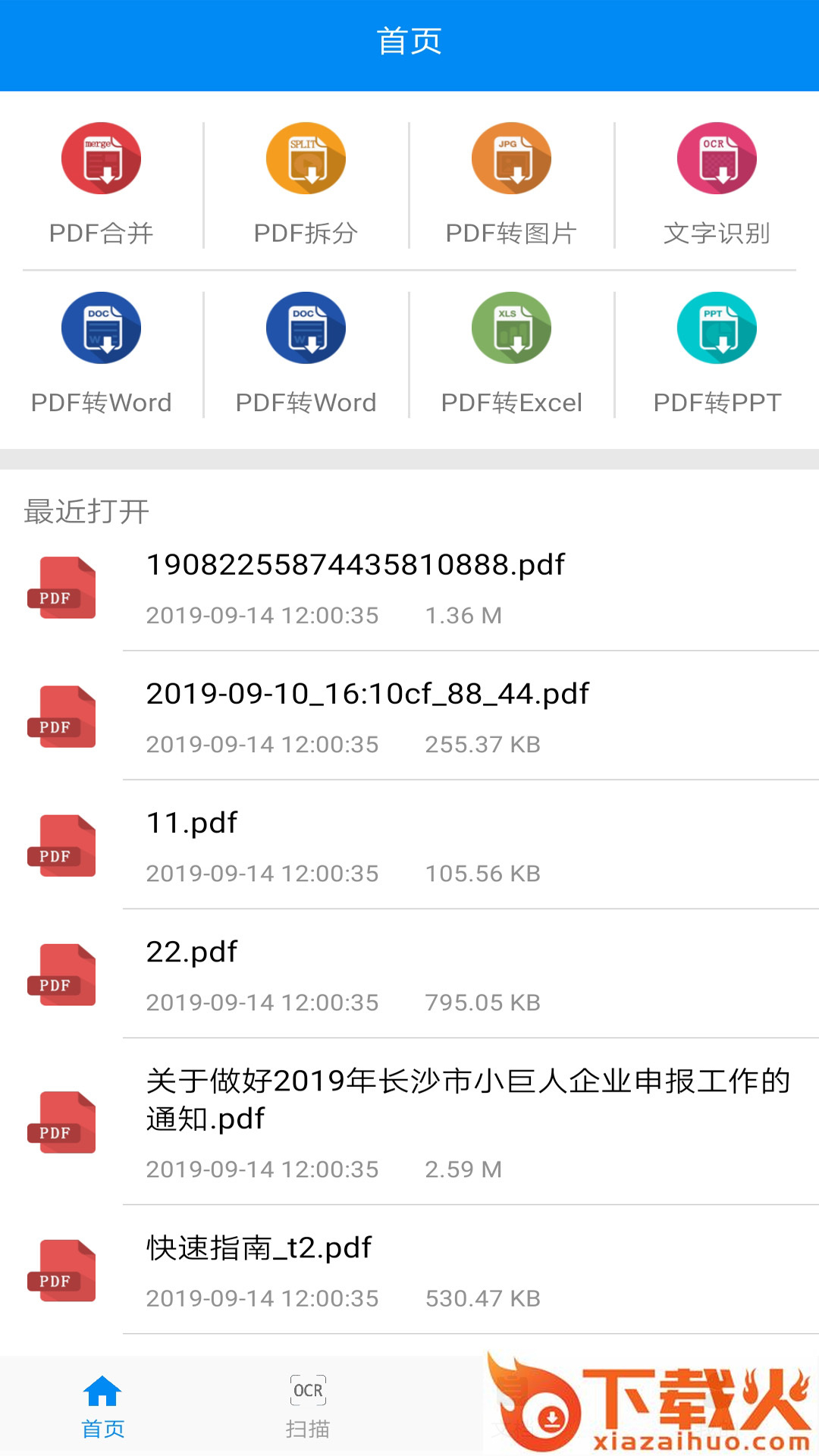Open the 11.pdf file
The height and width of the screenshot is (1456, 819).
[x=409, y=846]
